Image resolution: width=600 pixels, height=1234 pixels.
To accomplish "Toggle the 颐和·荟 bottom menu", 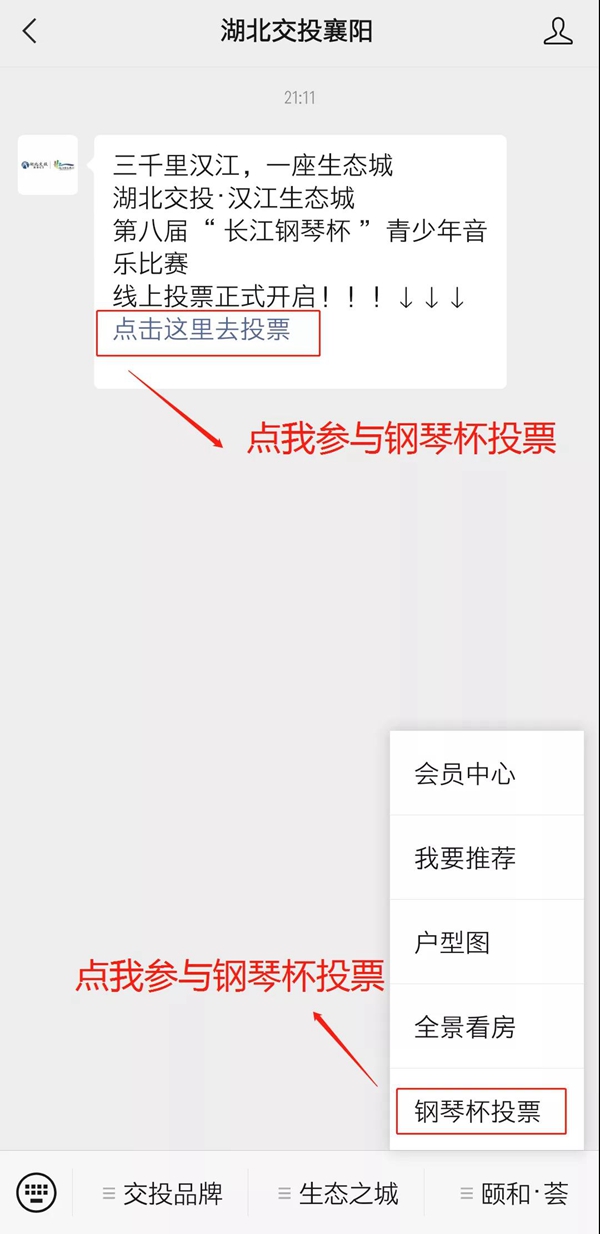I will [x=514, y=1193].
